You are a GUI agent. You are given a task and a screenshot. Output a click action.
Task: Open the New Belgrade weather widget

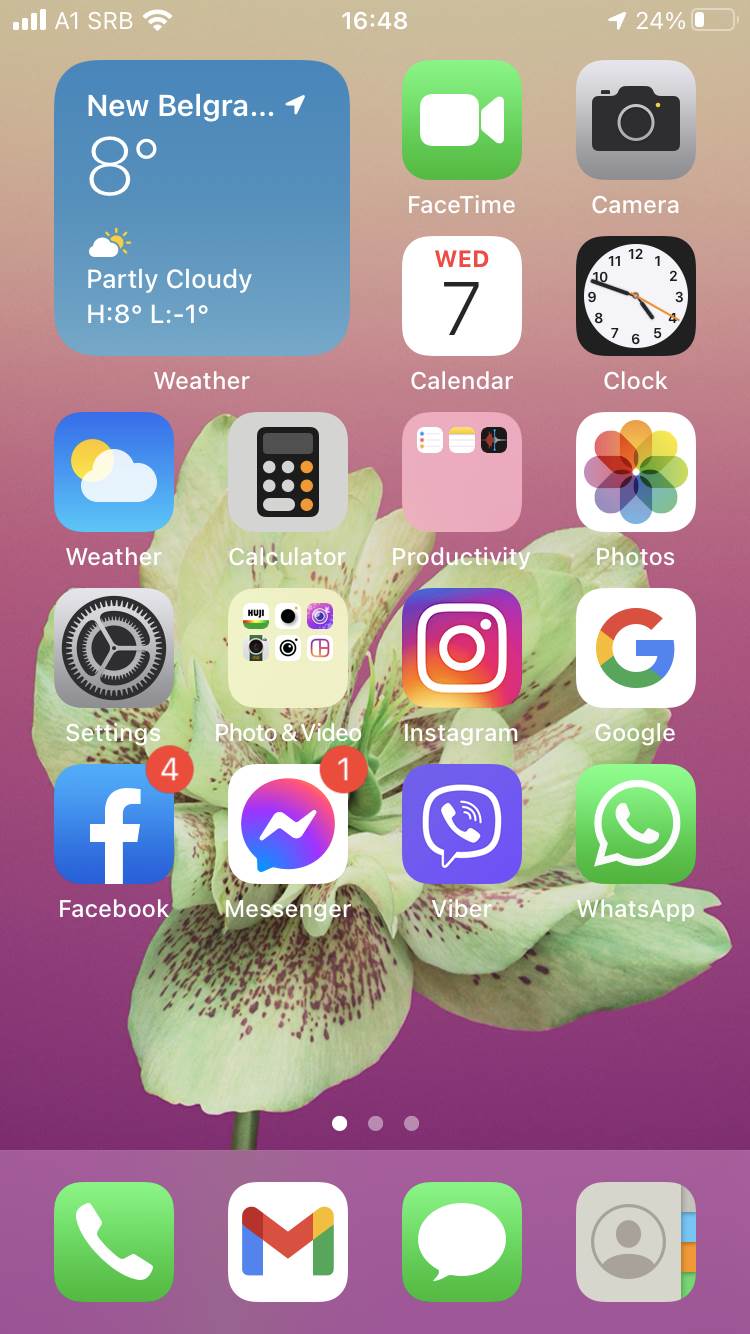(x=202, y=208)
